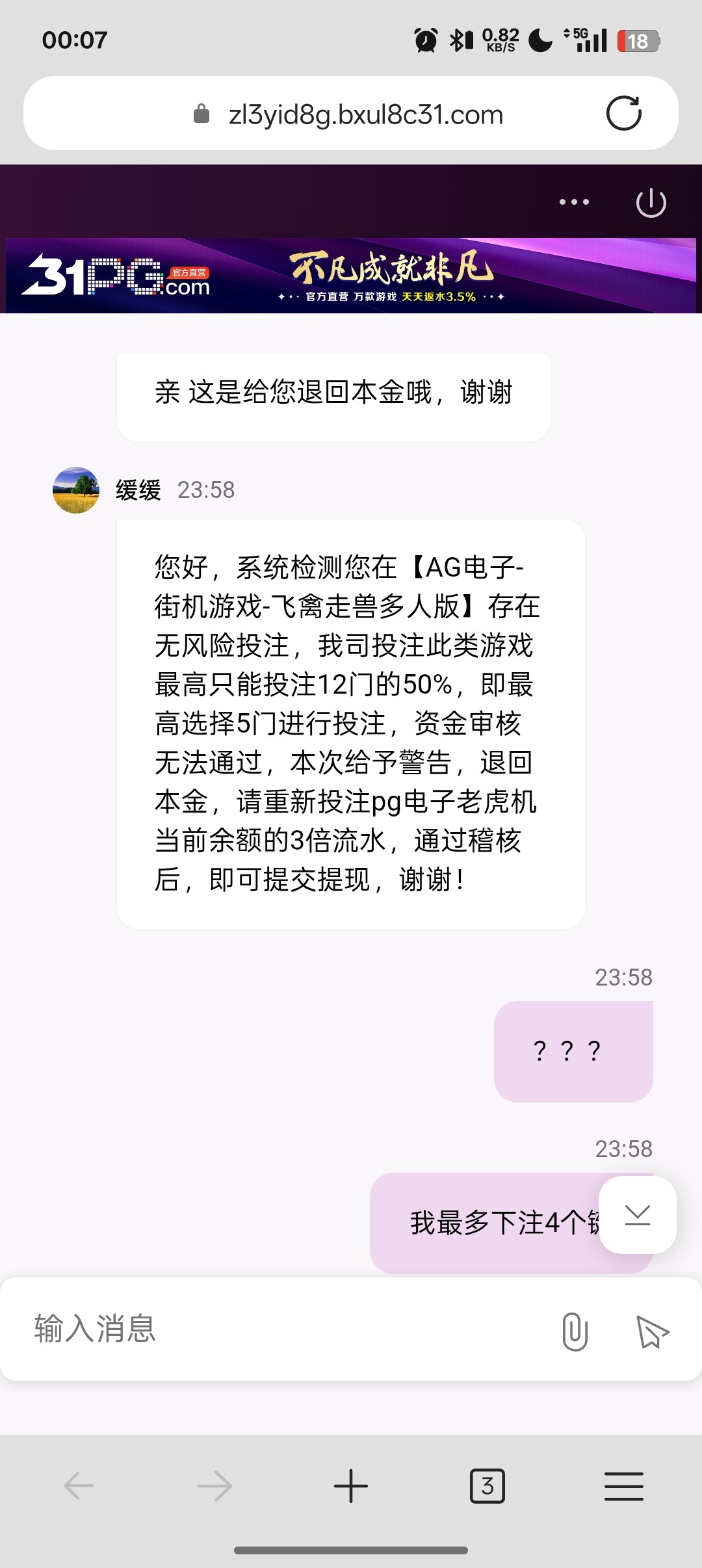Tap the power icon to end chat
This screenshot has height=1568, width=702.
tap(651, 203)
